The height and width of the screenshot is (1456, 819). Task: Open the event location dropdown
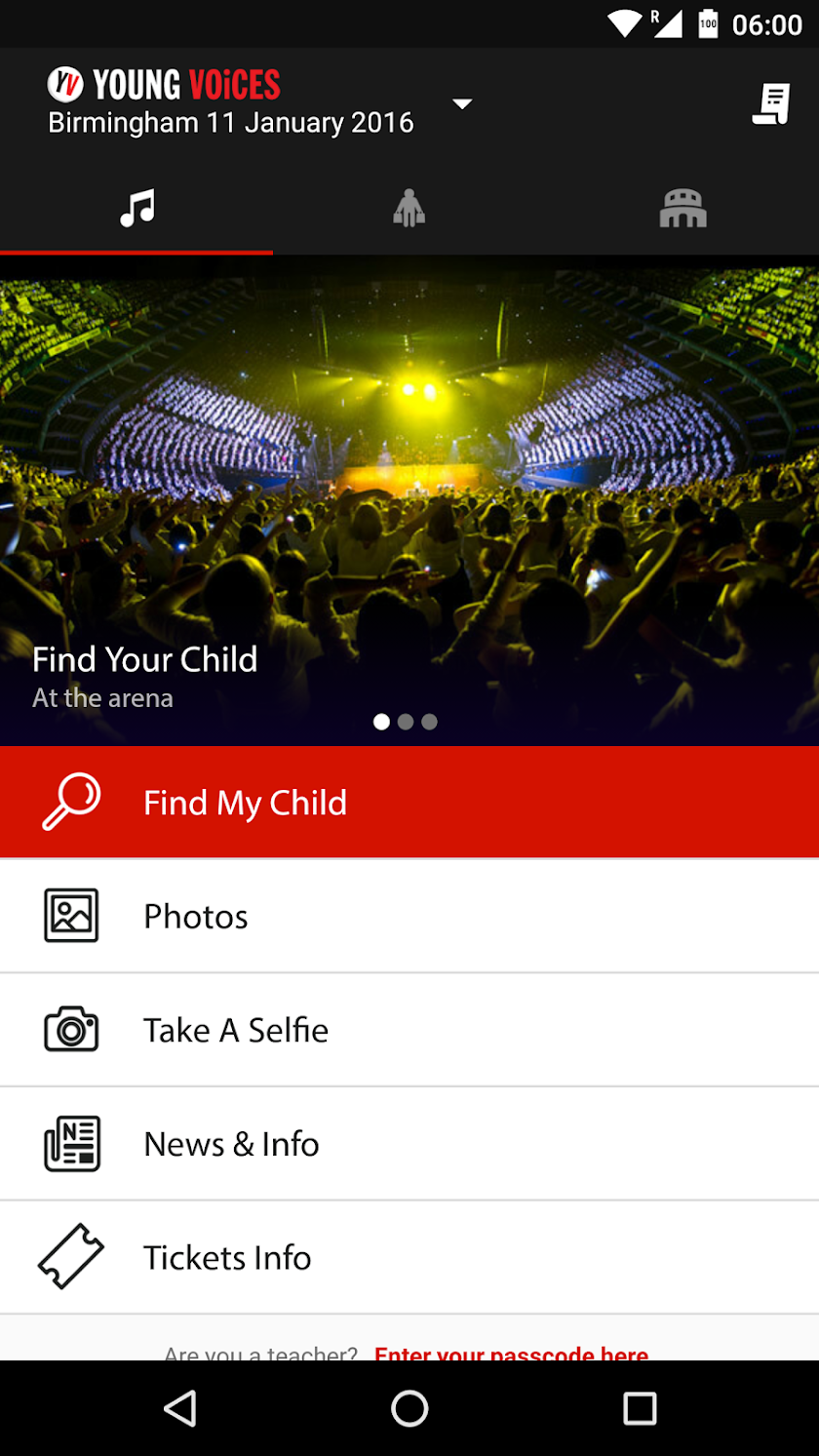(462, 104)
